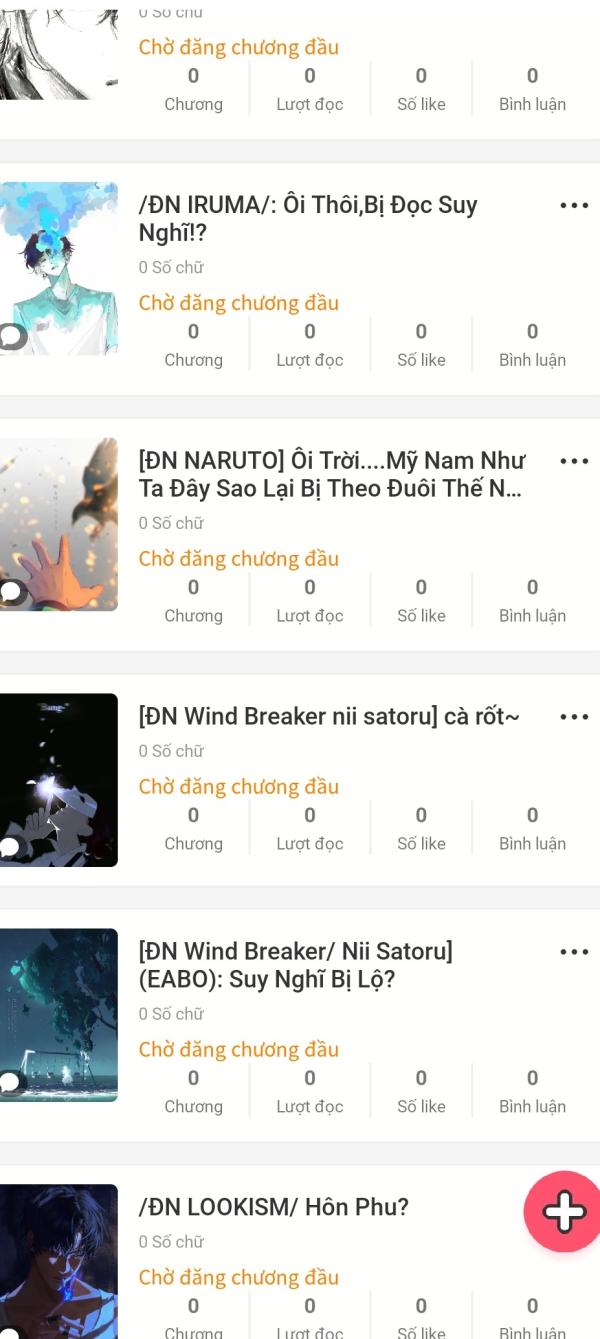Open [ĐN Wind Breaker nii satoru] cà rốt~
The image size is (600, 1339).
point(329,717)
